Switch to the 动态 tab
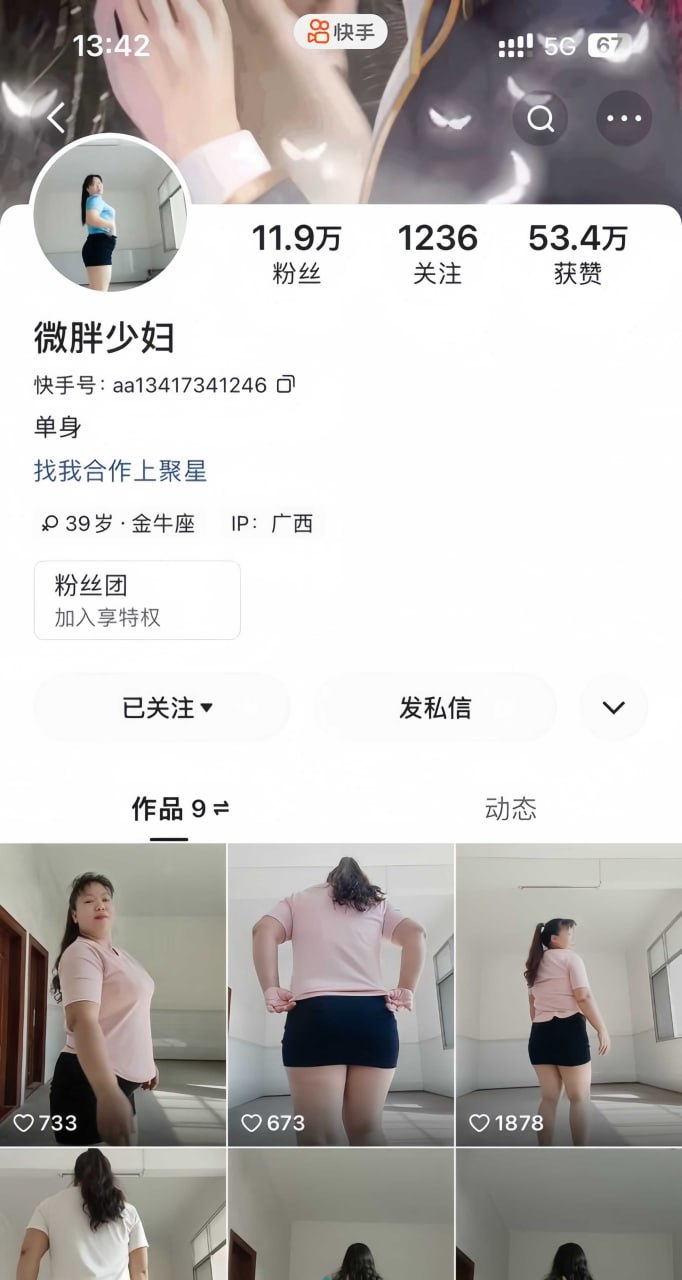This screenshot has height=1280, width=682. tap(510, 809)
